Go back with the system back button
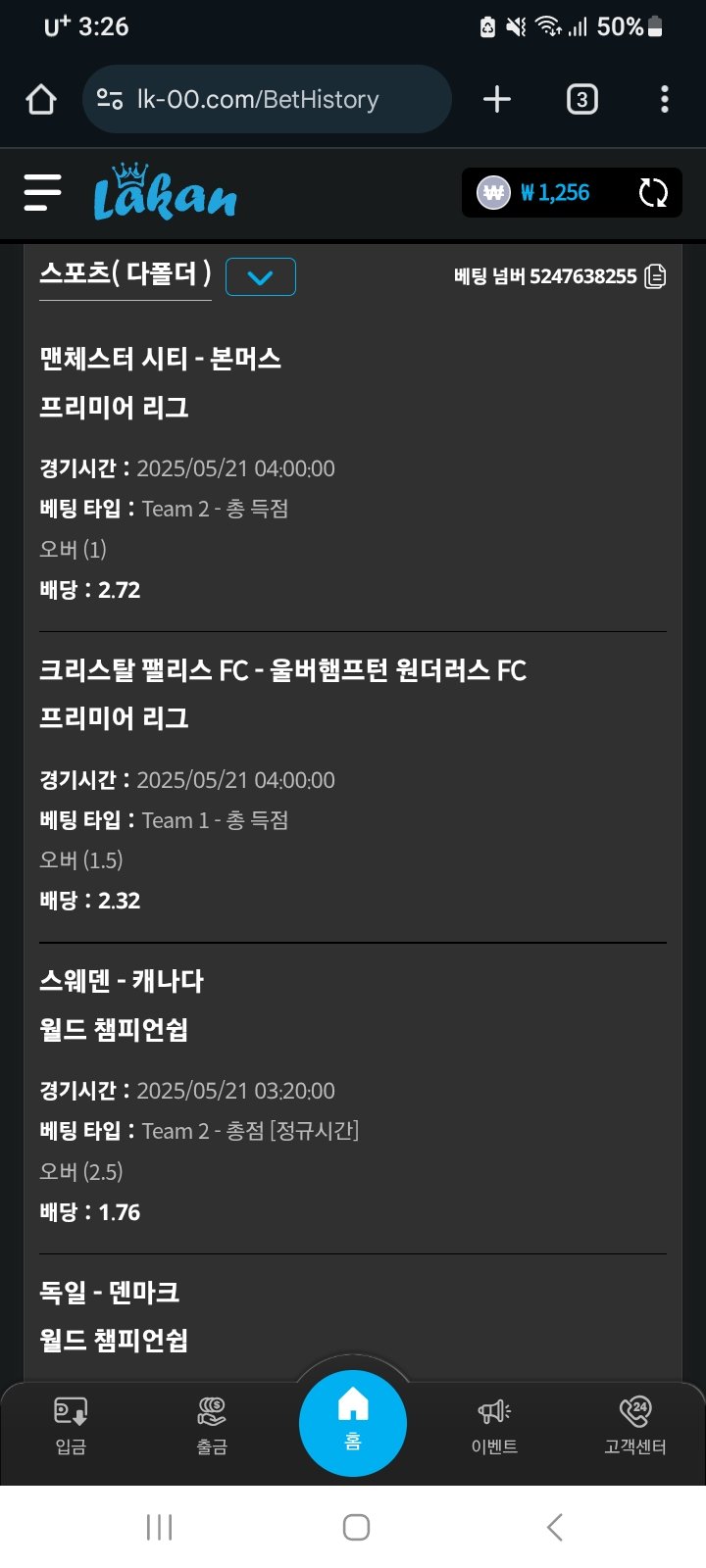This screenshot has width=706, height=1568. tap(554, 1527)
